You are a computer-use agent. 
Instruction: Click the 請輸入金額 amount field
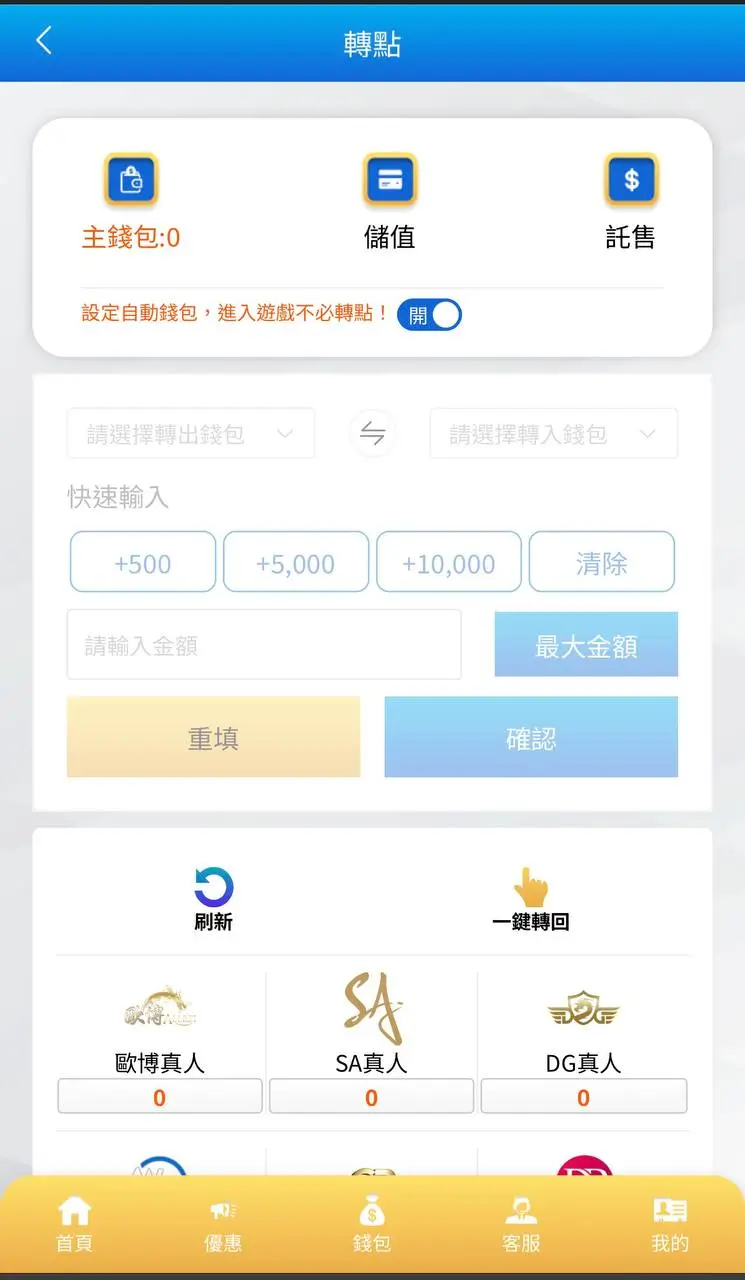[264, 644]
